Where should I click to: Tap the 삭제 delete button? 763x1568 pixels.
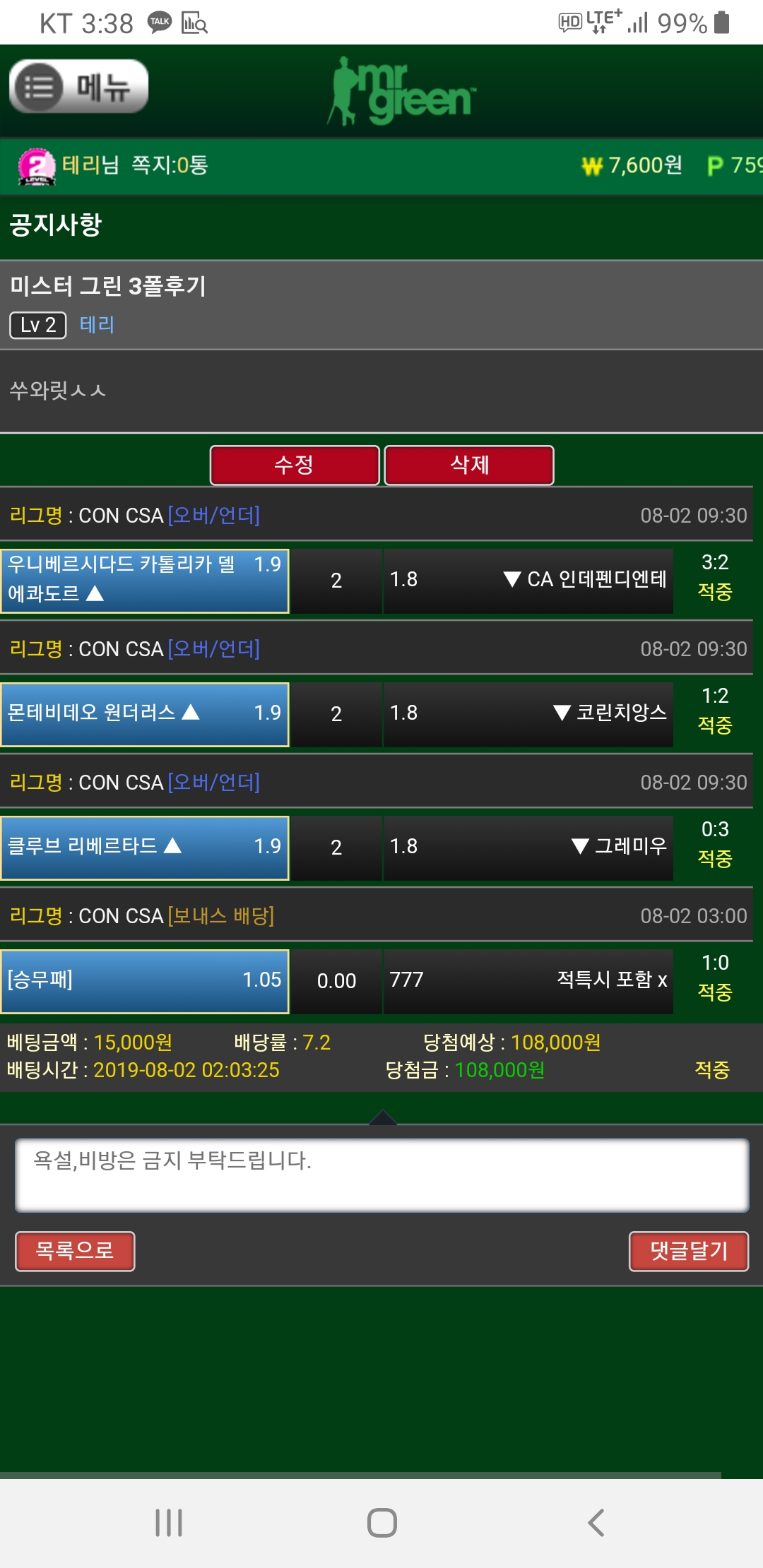pyautogui.click(x=469, y=465)
